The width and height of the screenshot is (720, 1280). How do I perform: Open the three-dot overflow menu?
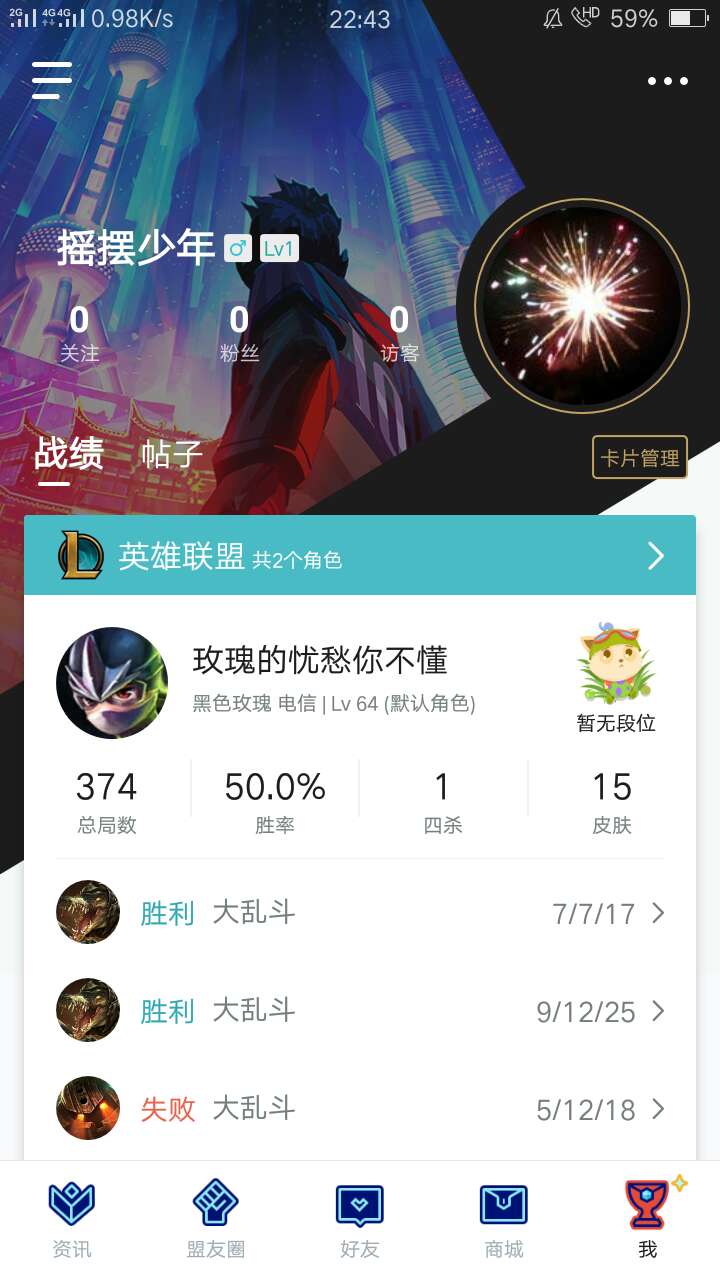(x=667, y=81)
